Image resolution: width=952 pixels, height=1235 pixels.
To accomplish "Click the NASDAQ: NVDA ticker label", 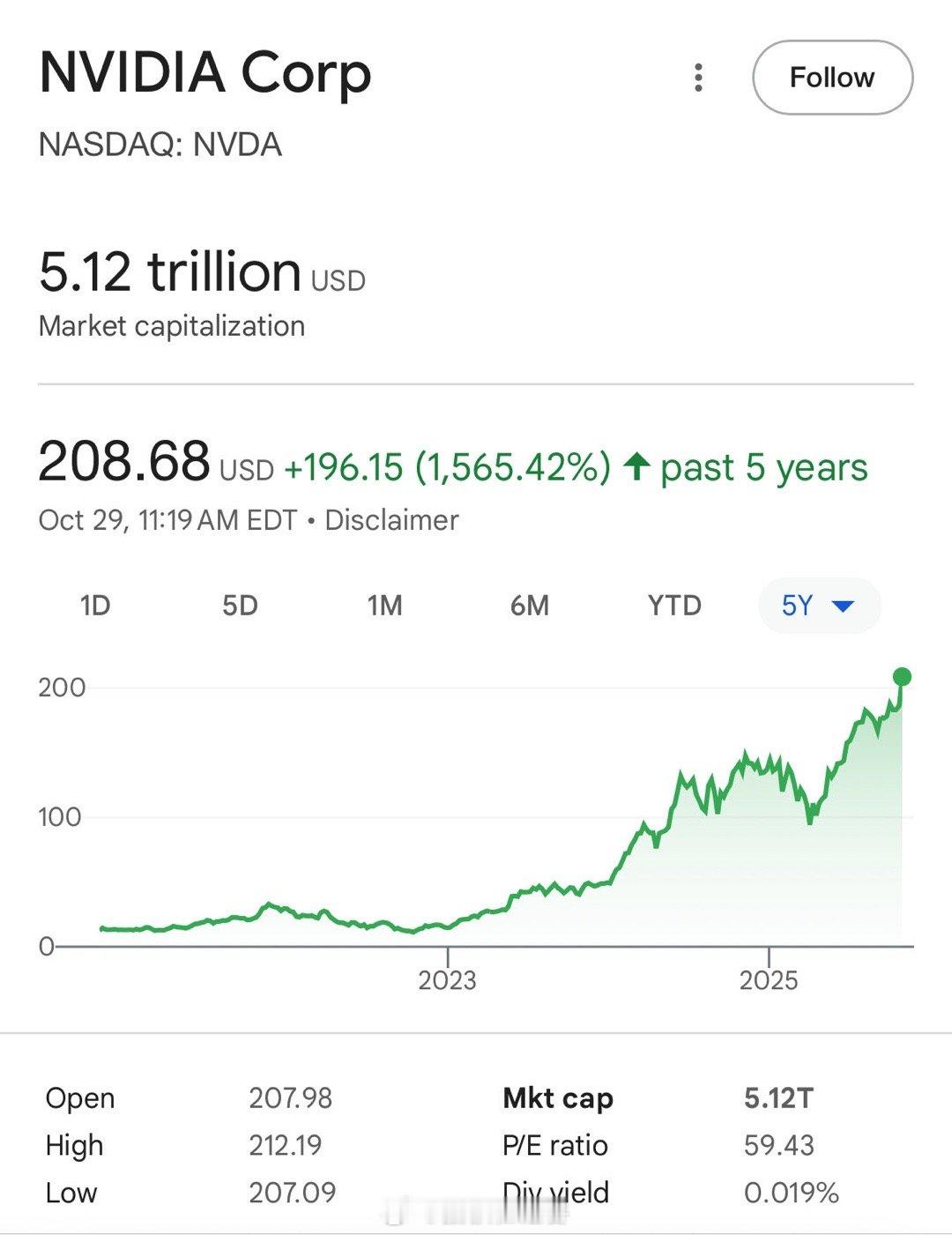I will click(160, 145).
